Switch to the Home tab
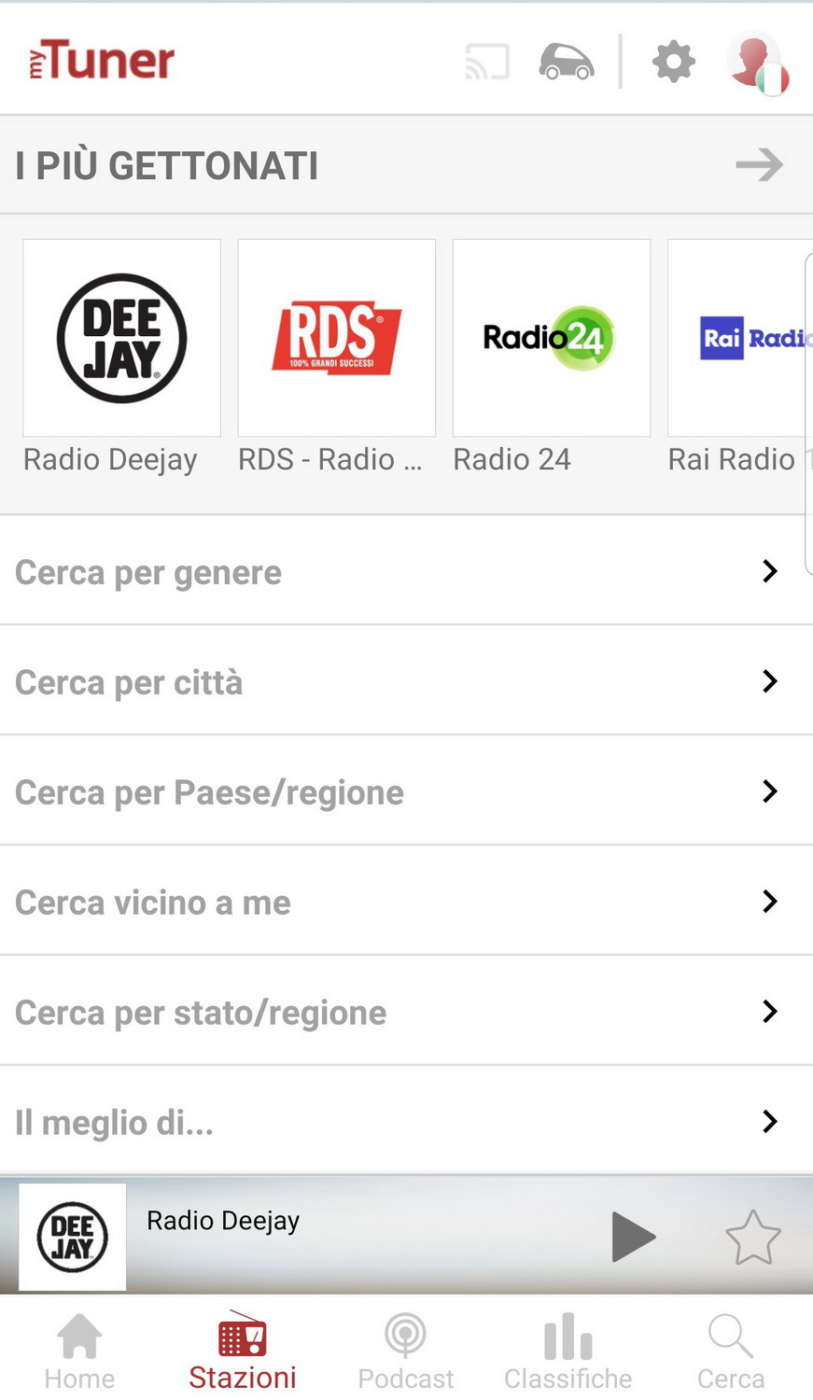Viewport: 813px width, 1400px height. point(79,1350)
